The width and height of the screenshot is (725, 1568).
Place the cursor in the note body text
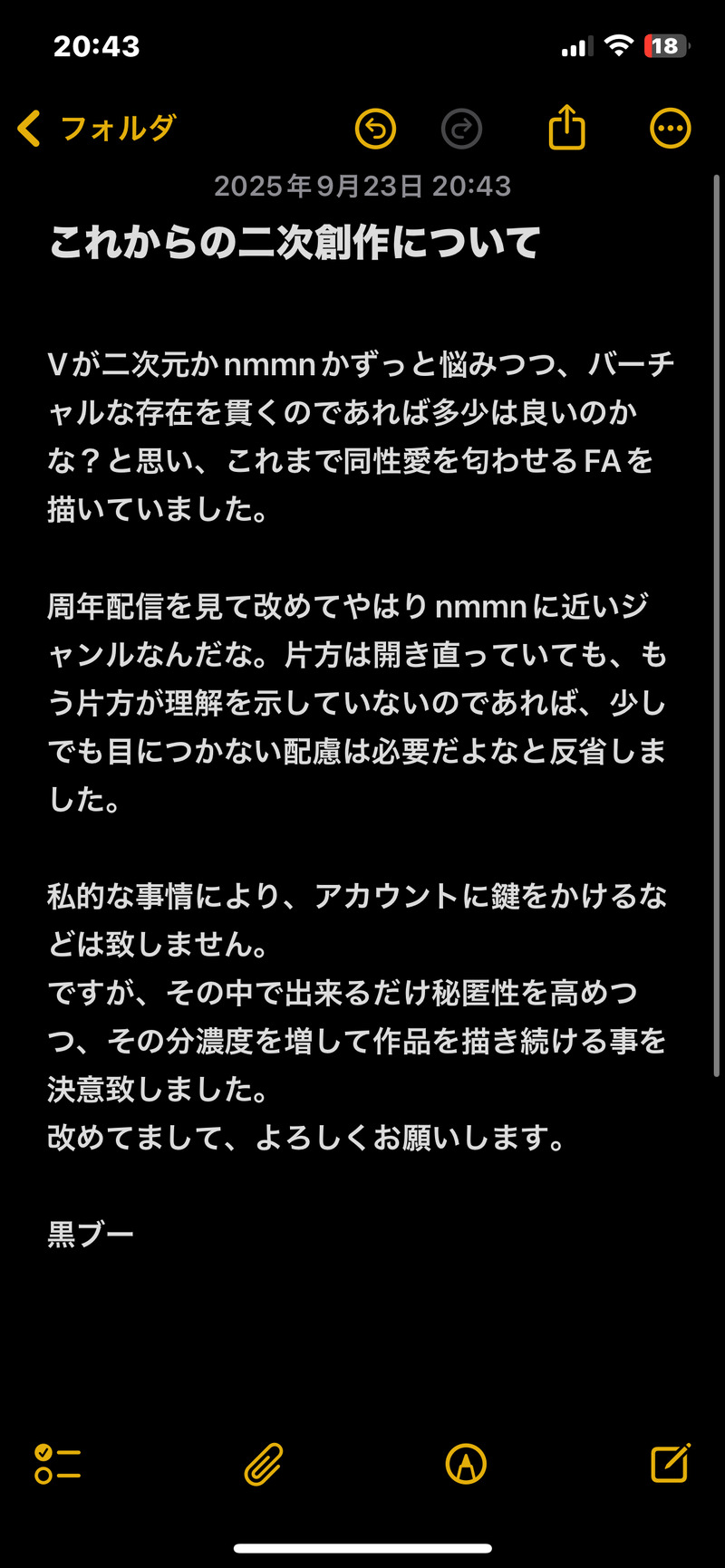362,702
